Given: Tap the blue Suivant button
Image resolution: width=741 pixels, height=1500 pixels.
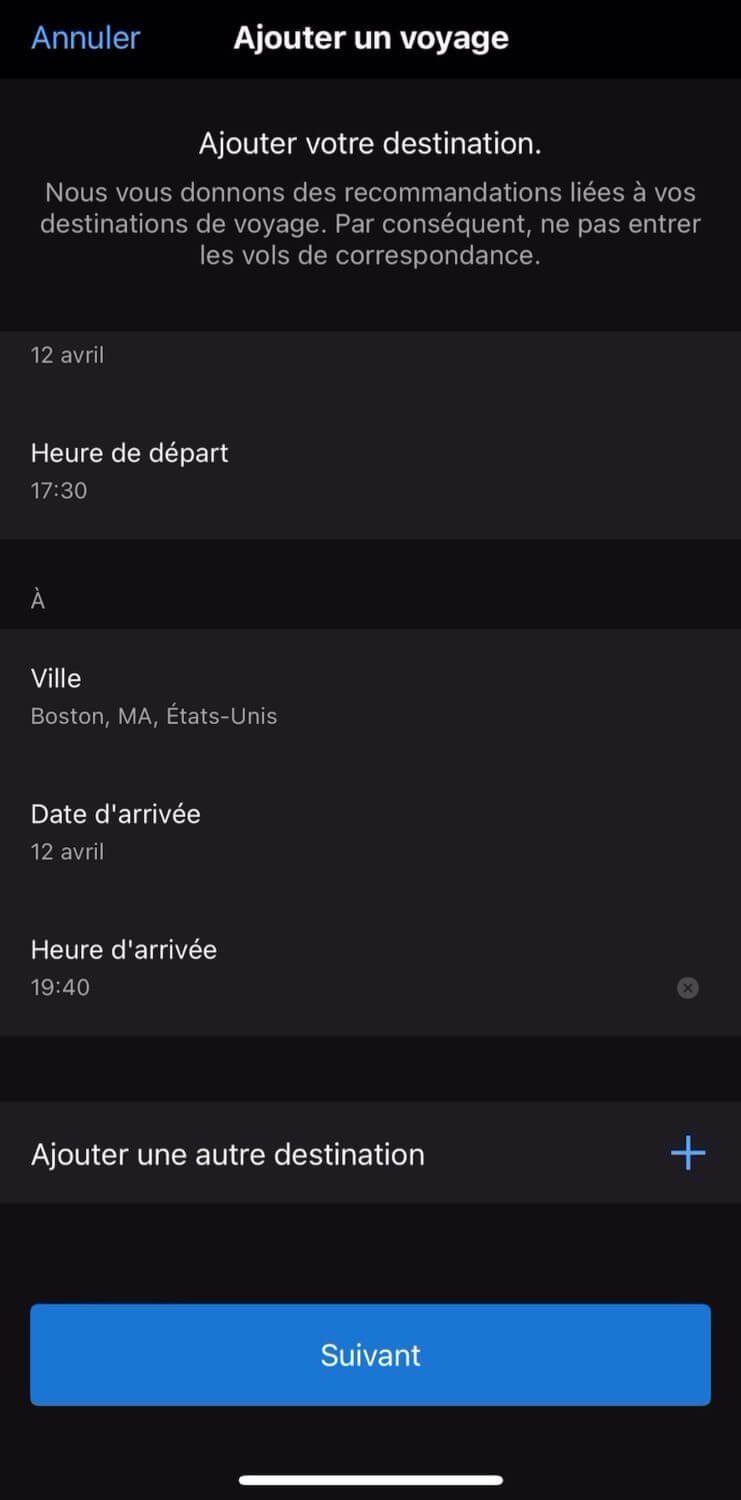Looking at the screenshot, I should [370, 1355].
